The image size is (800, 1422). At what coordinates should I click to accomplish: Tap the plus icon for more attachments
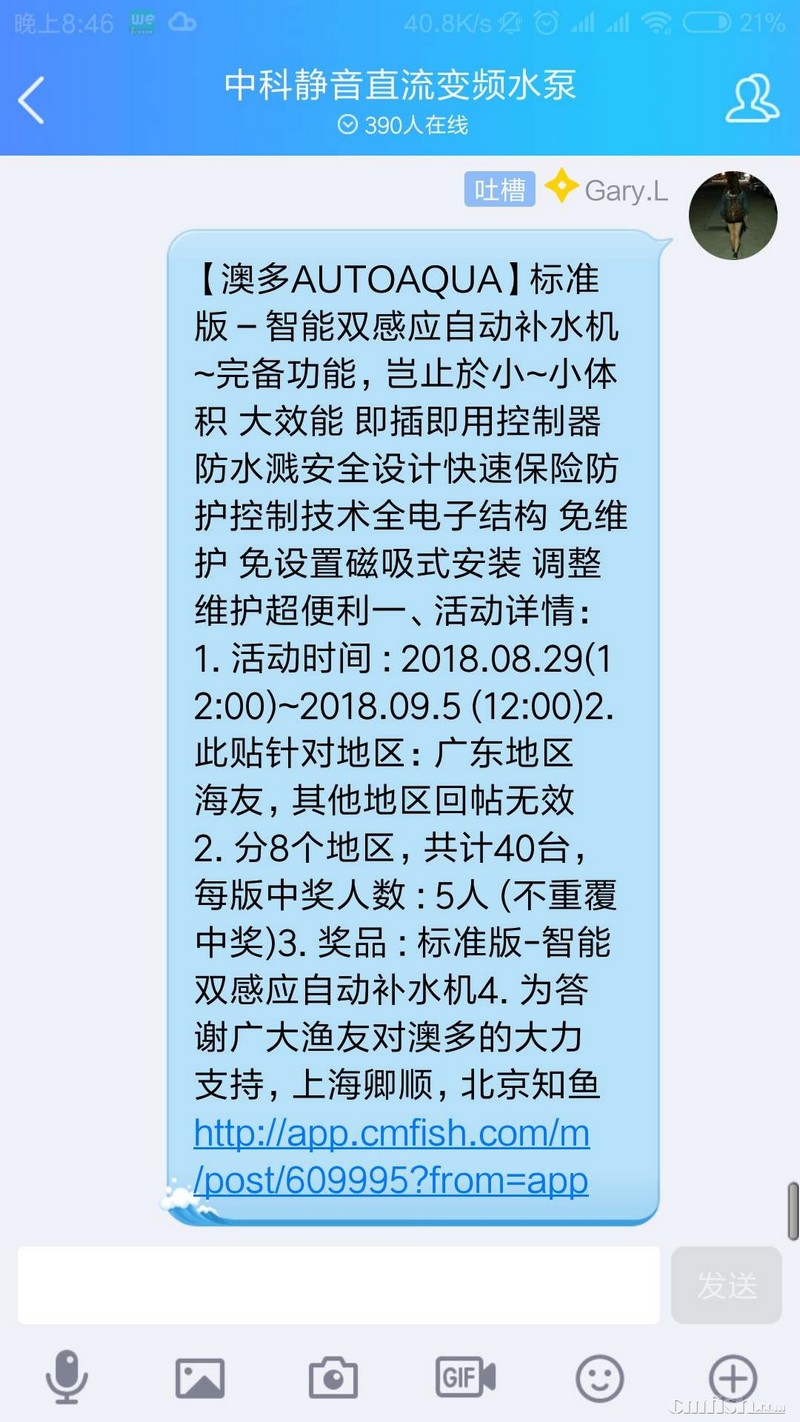coord(733,1376)
